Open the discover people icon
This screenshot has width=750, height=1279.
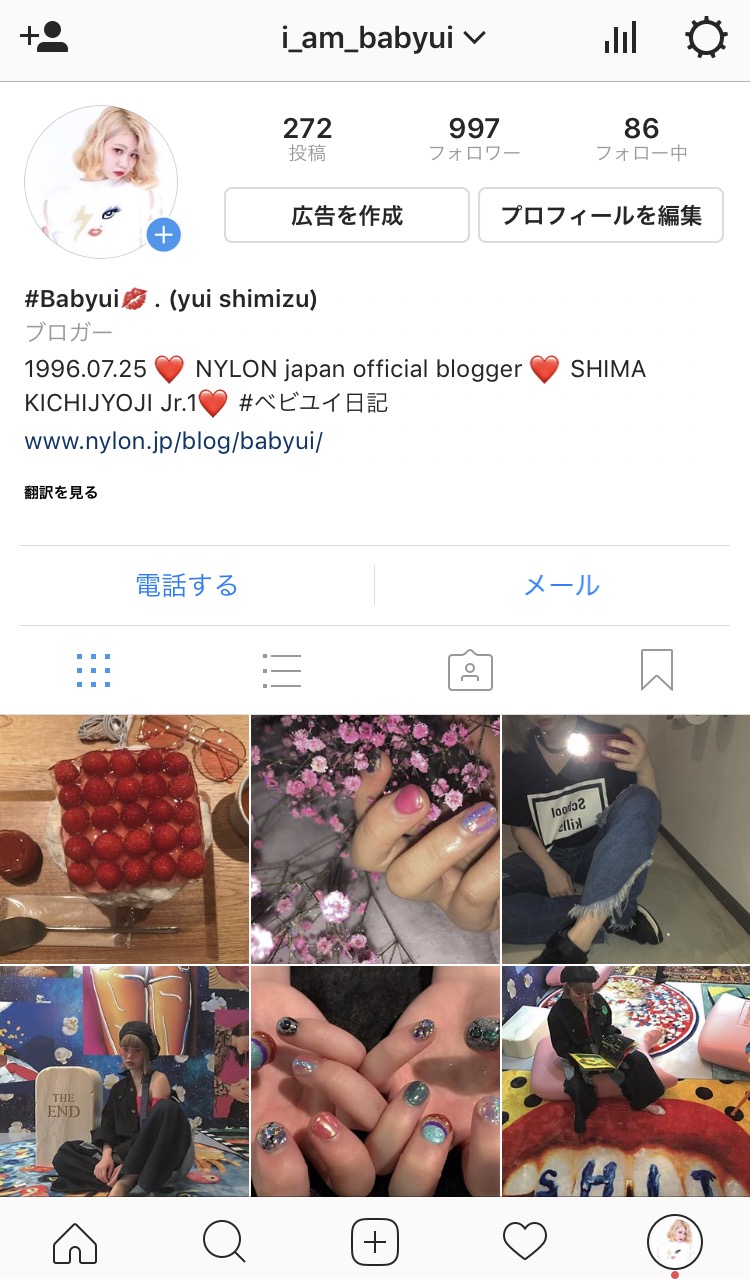(x=44, y=38)
